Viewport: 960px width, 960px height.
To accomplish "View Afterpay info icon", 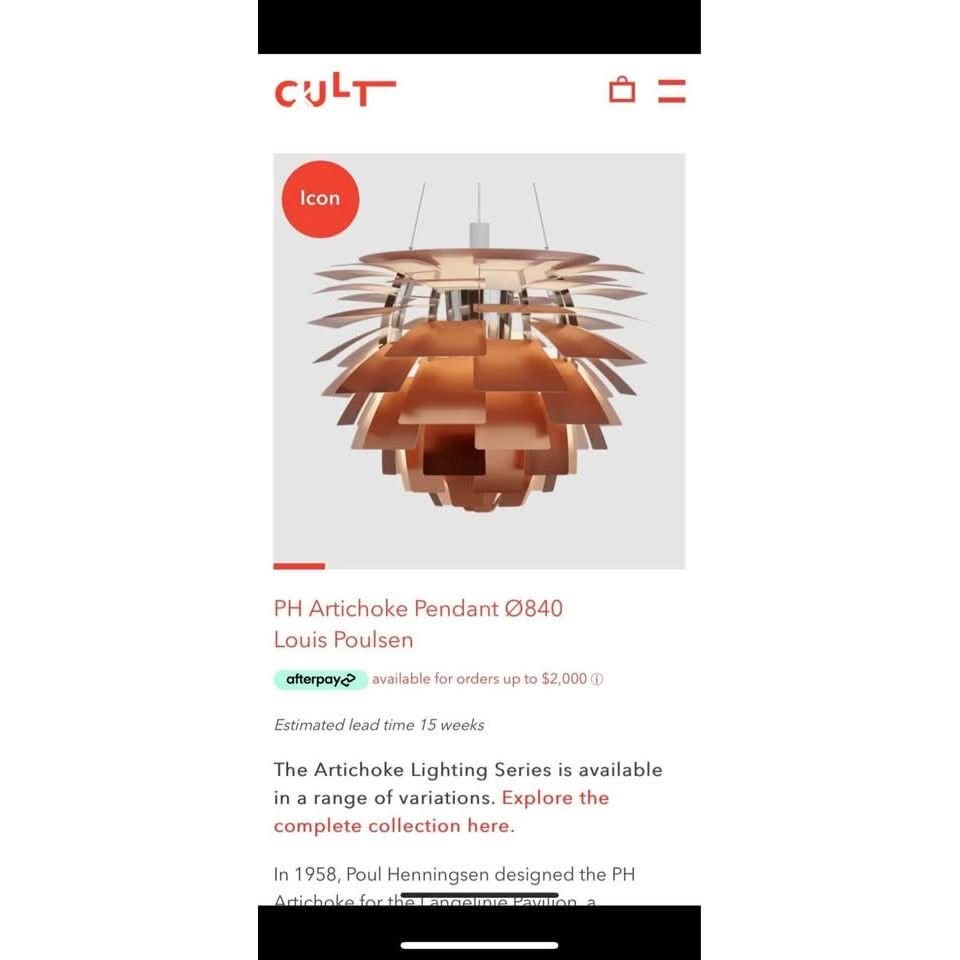I will [x=597, y=679].
